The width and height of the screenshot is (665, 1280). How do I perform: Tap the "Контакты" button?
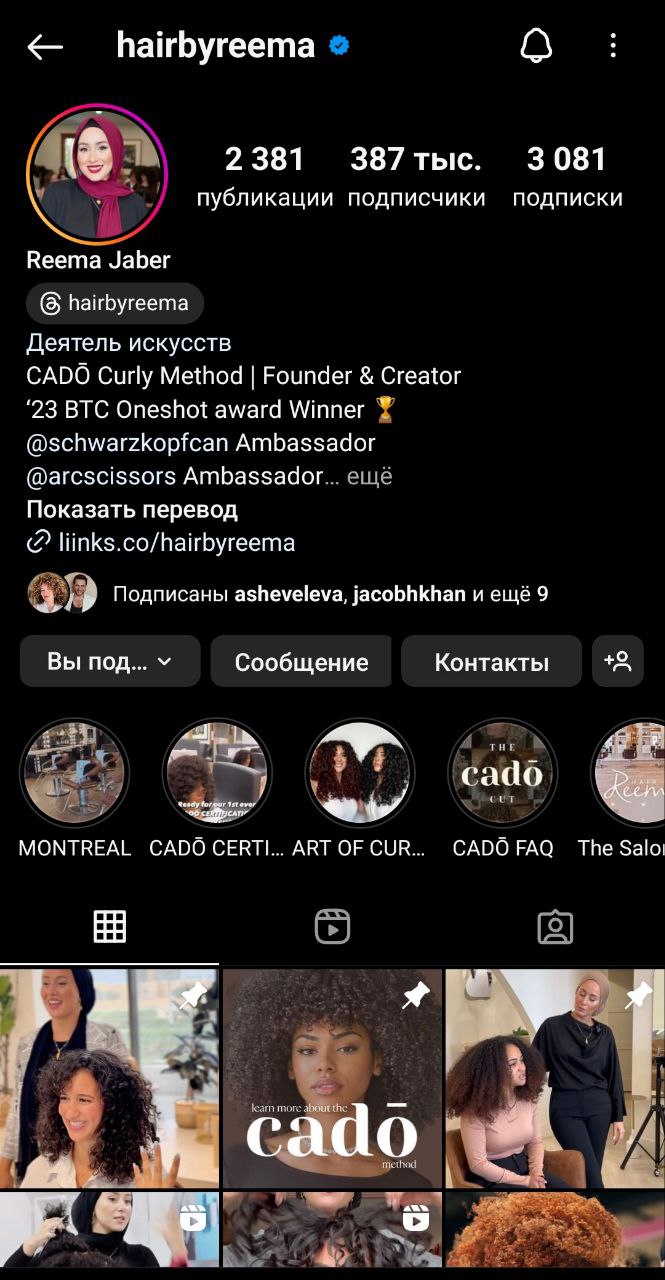coord(491,661)
